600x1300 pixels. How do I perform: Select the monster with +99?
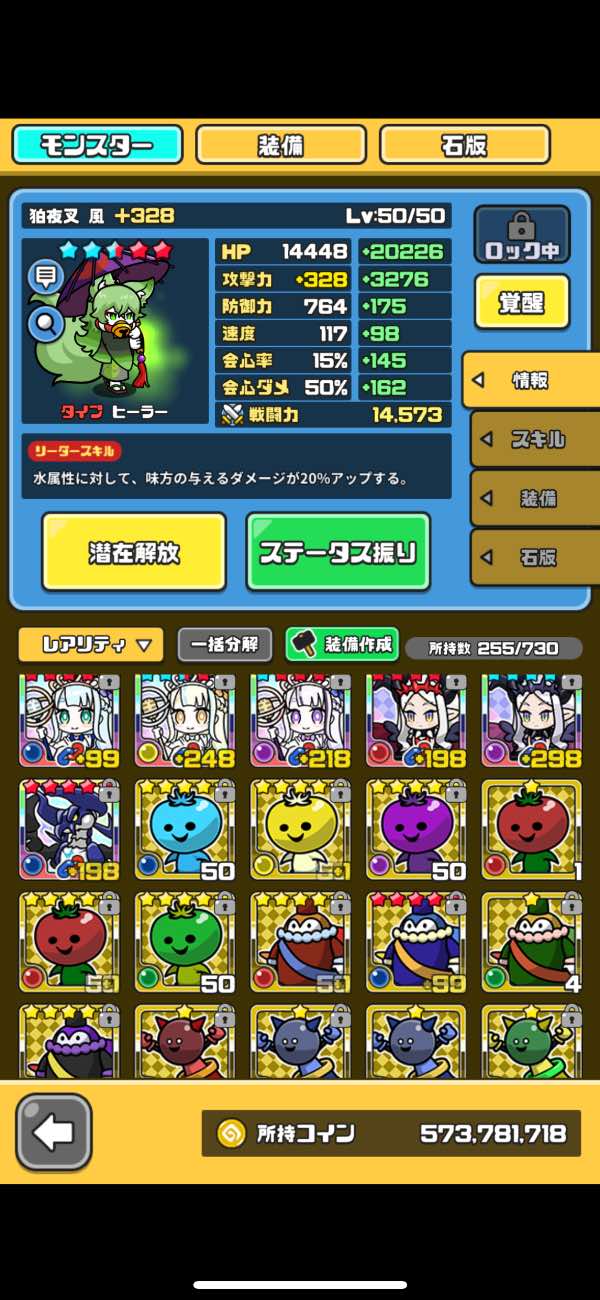pyautogui.click(x=69, y=722)
